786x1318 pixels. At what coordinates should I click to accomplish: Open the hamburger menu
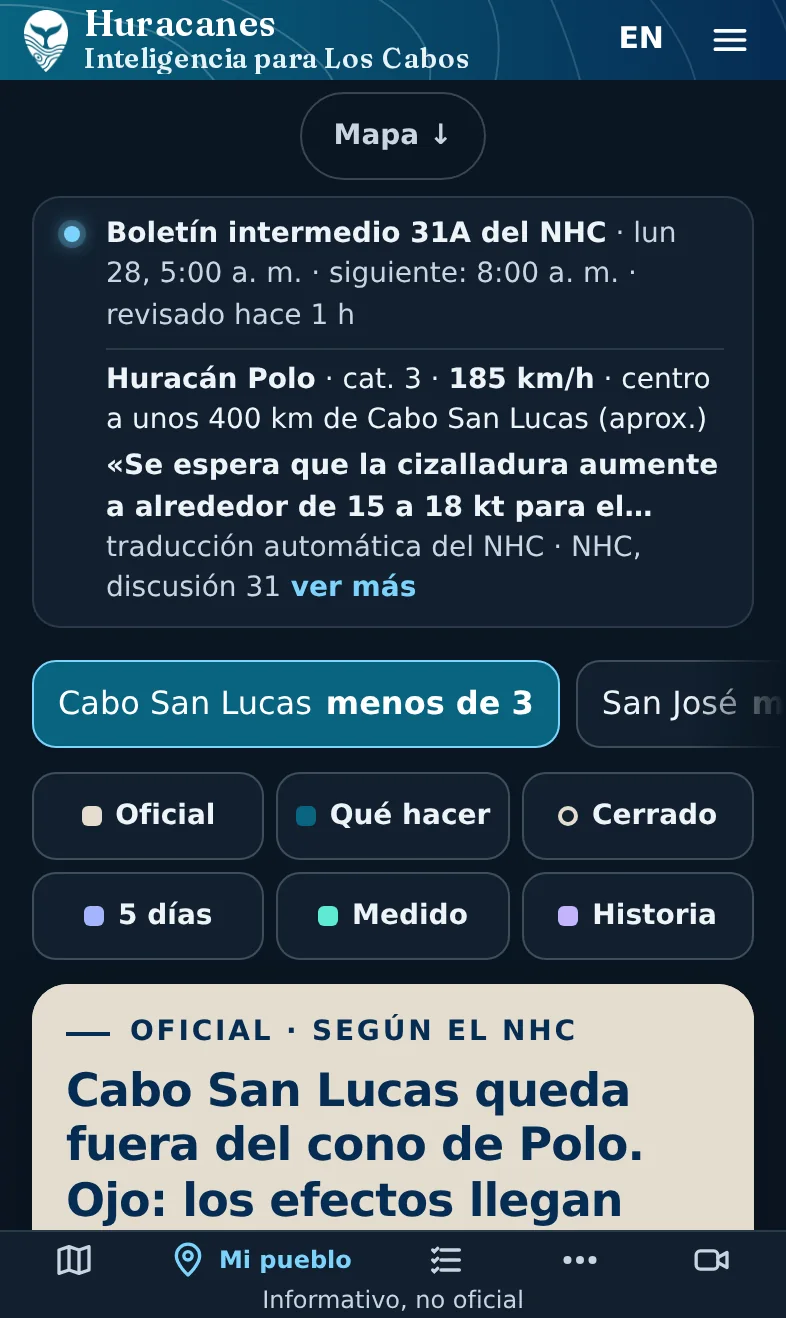(x=730, y=39)
